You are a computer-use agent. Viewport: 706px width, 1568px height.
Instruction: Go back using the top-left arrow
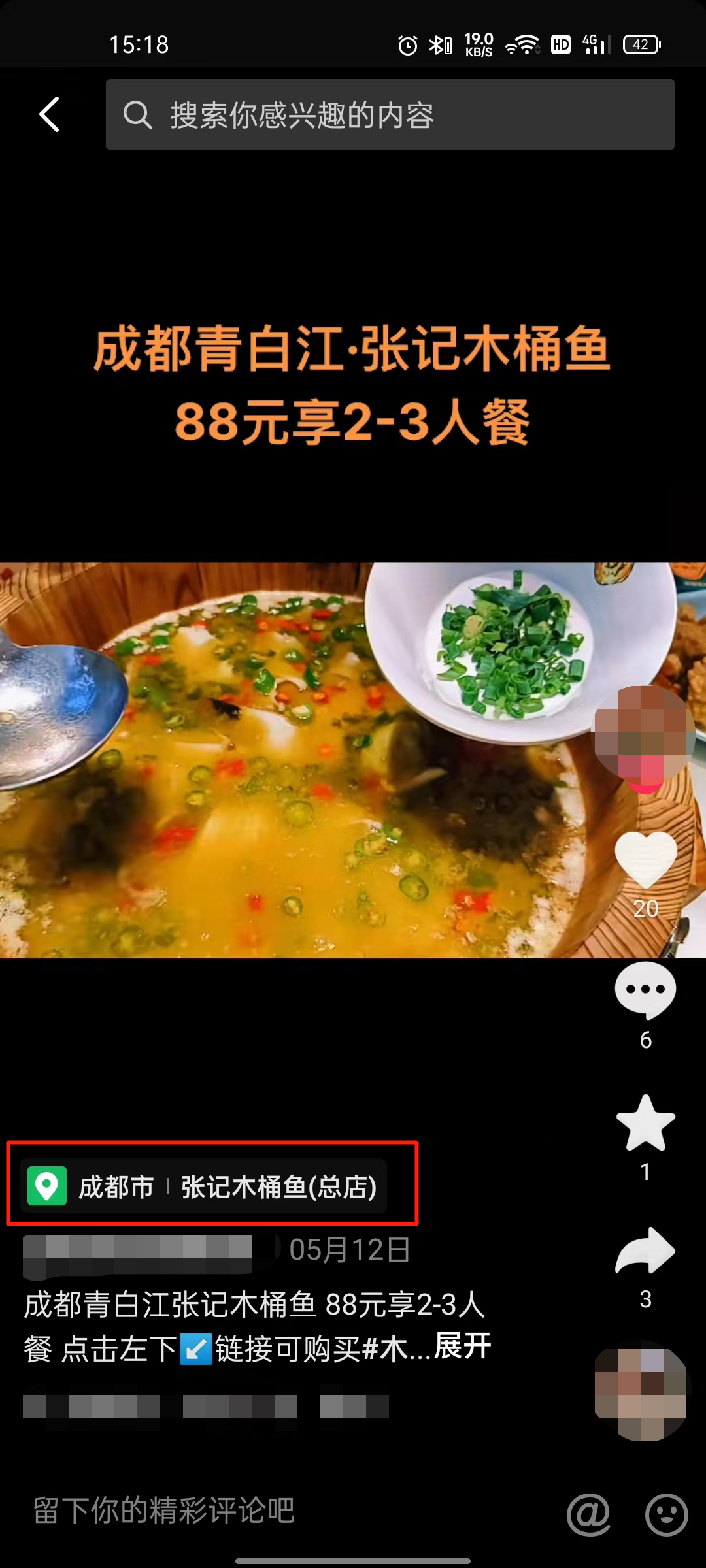50,114
